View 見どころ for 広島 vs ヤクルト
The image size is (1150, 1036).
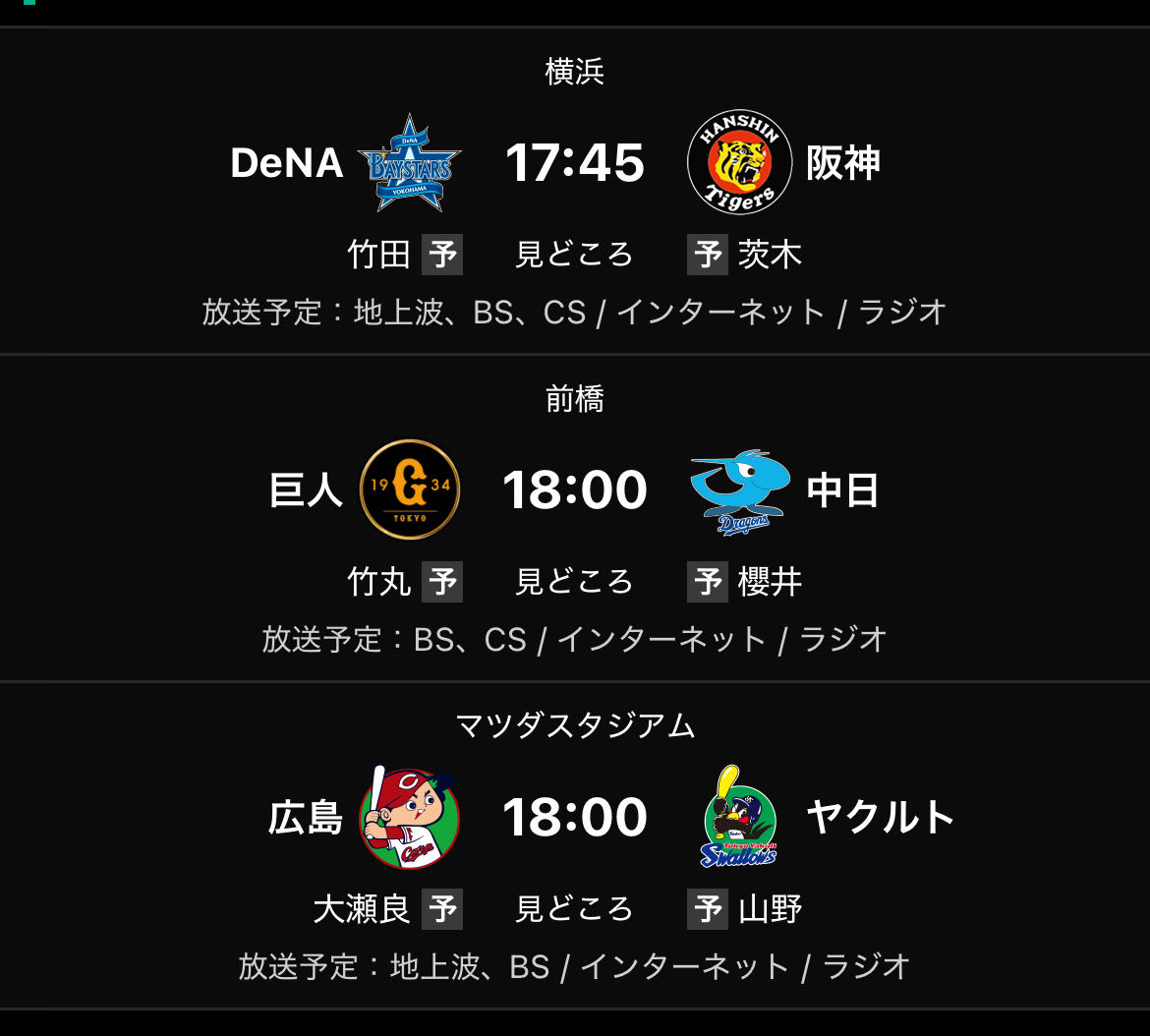coord(574,909)
